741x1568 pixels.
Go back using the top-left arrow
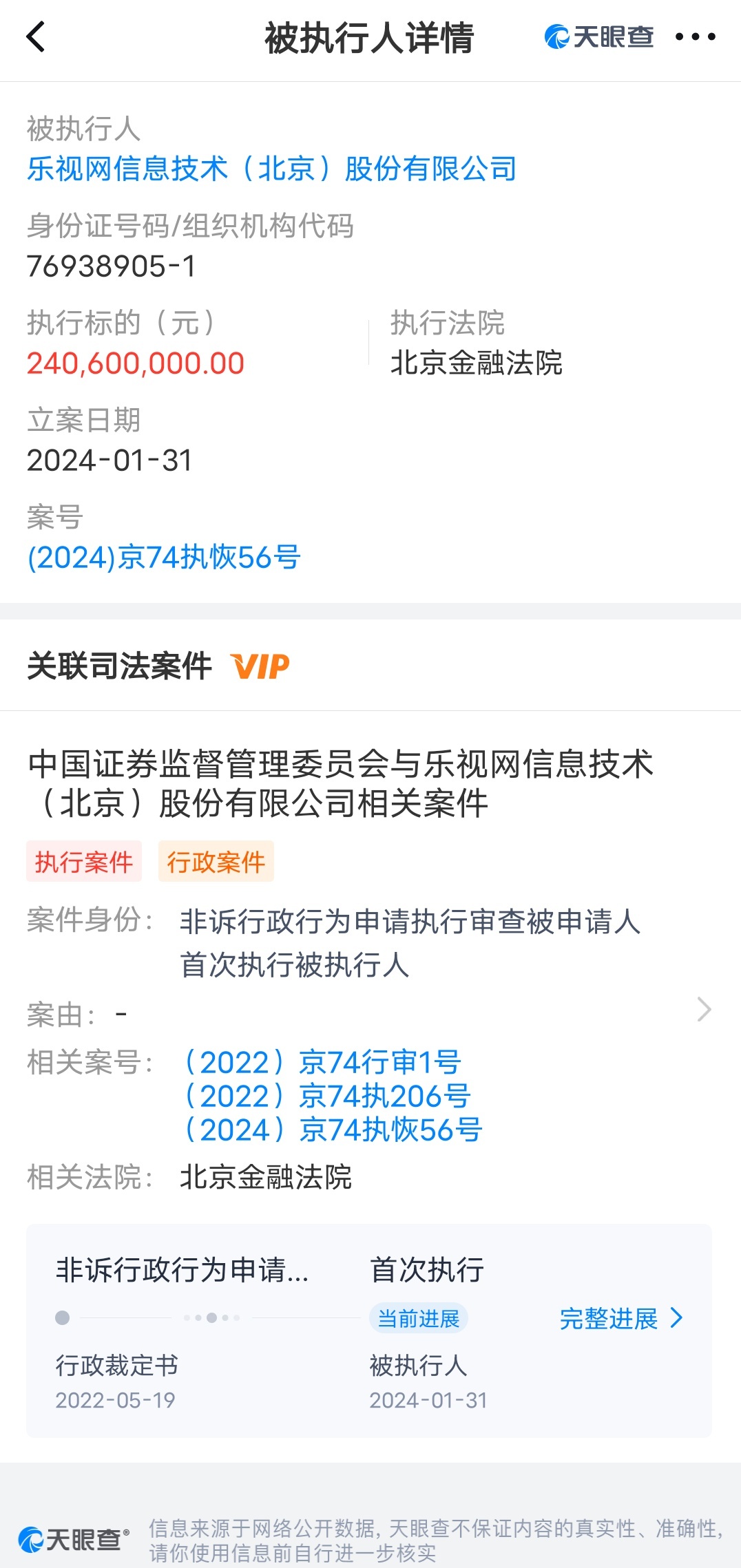(36, 37)
